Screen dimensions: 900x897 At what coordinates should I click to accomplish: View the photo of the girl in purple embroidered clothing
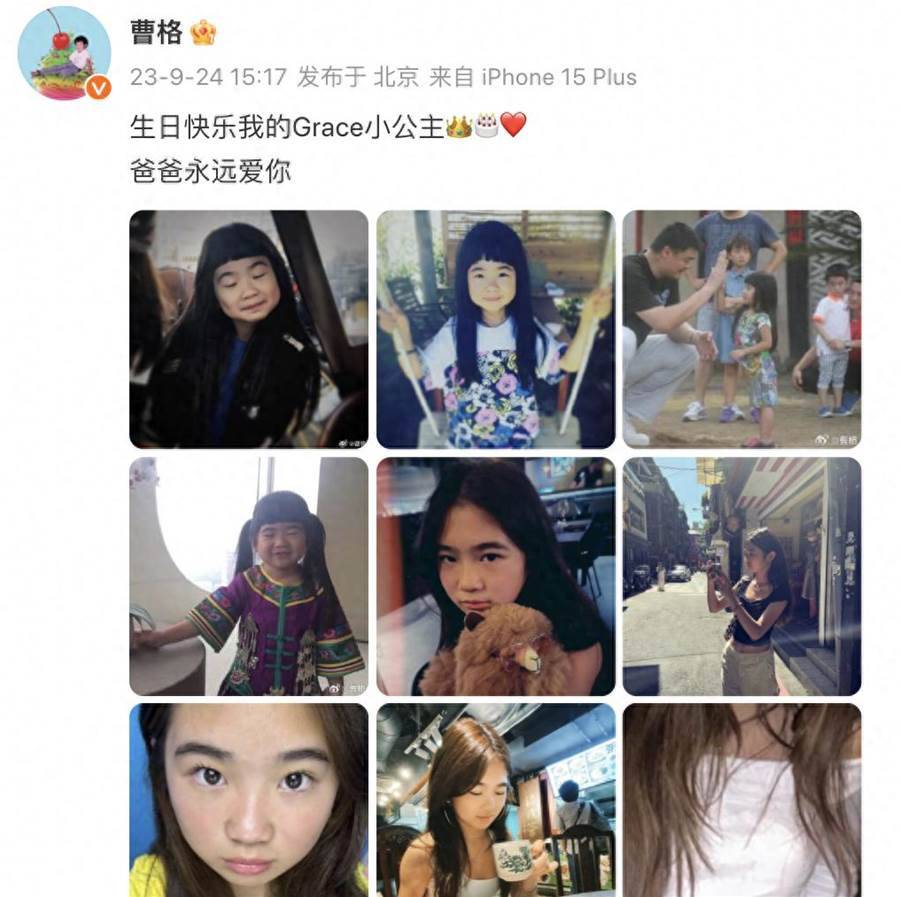pyautogui.click(x=249, y=576)
